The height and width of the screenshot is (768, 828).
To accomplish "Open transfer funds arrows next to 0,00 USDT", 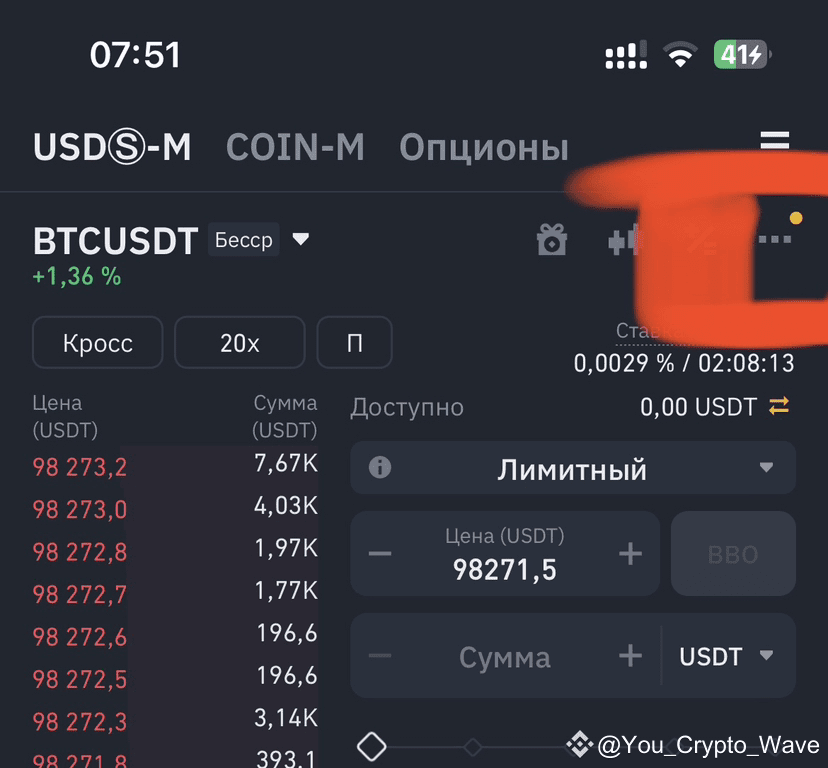I will pos(779,406).
